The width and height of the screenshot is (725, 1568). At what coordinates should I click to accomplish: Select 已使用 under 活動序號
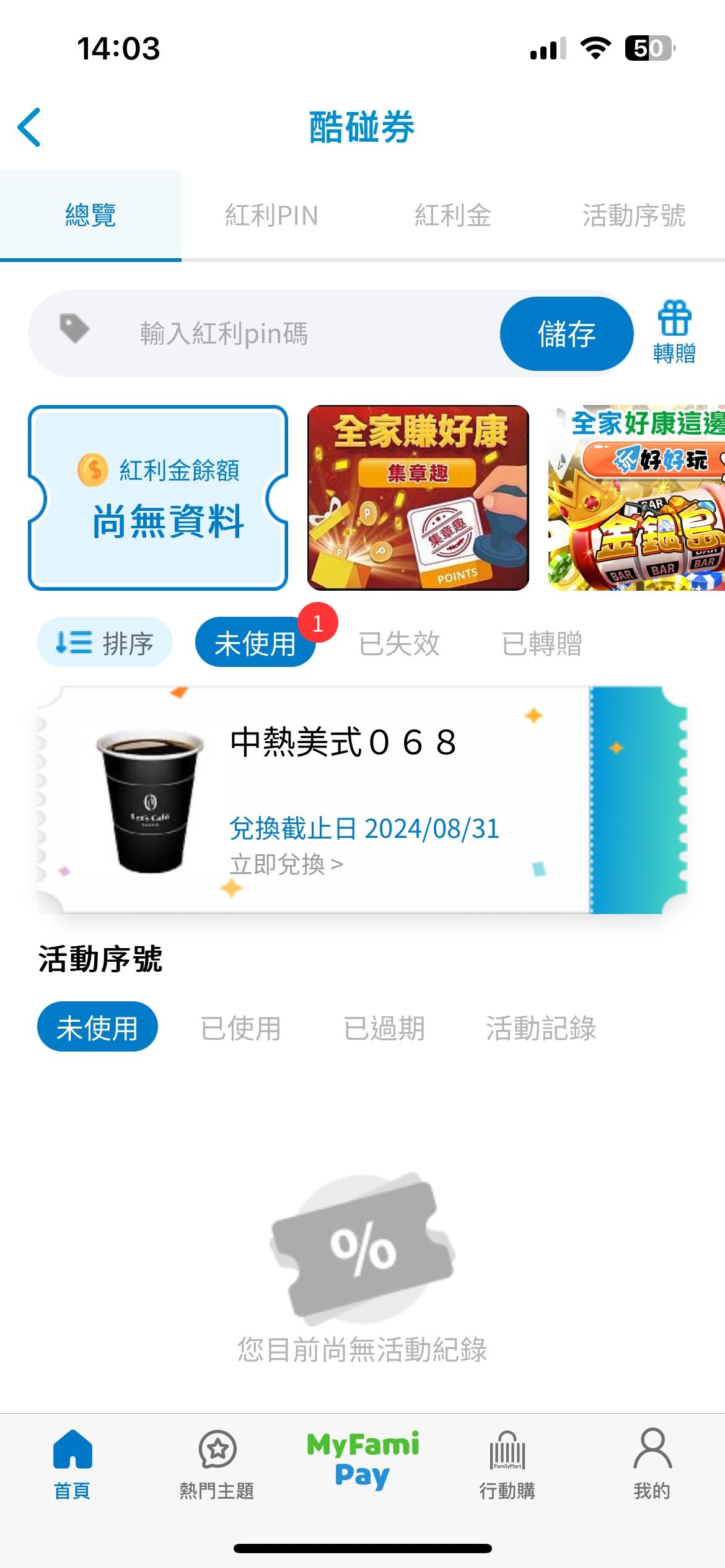240,1028
